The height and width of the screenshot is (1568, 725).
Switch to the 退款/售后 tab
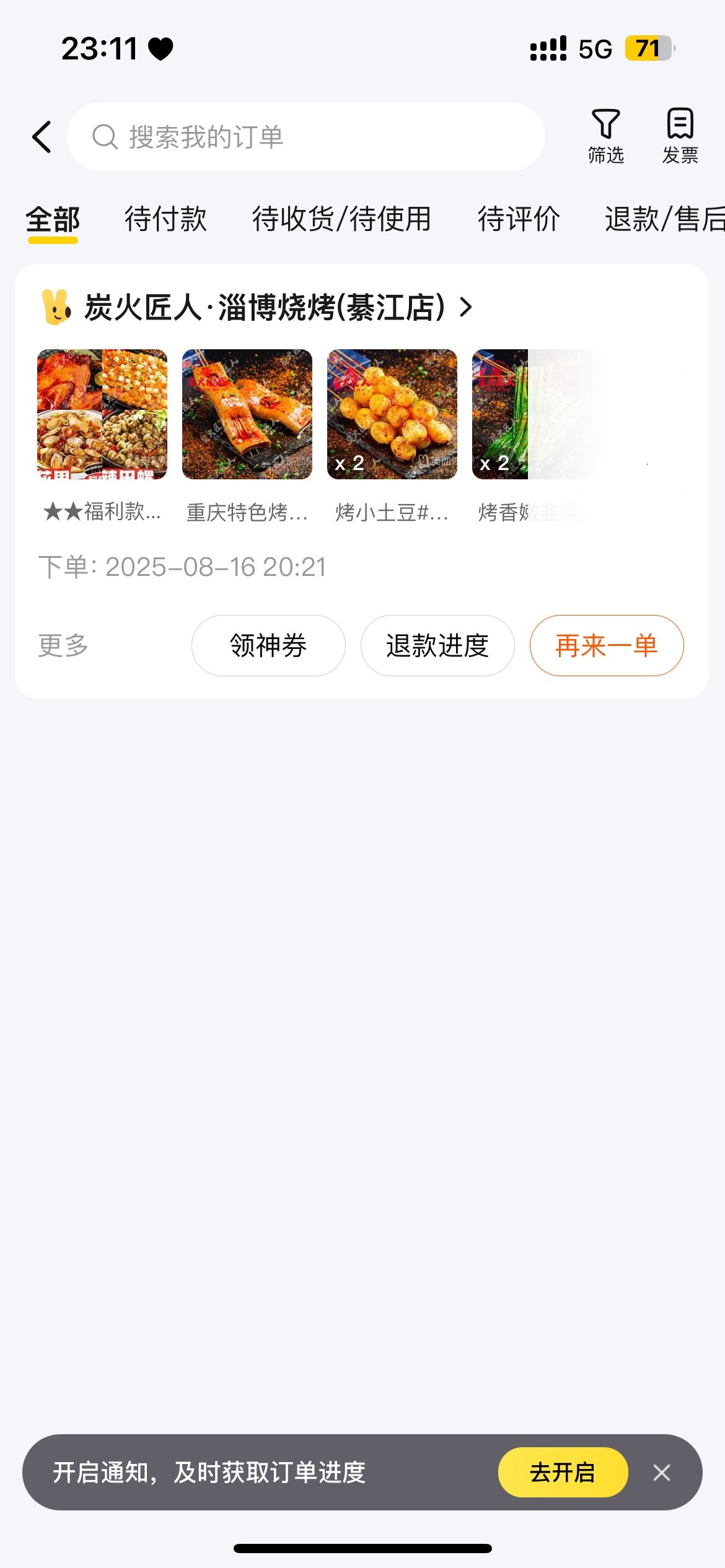664,219
